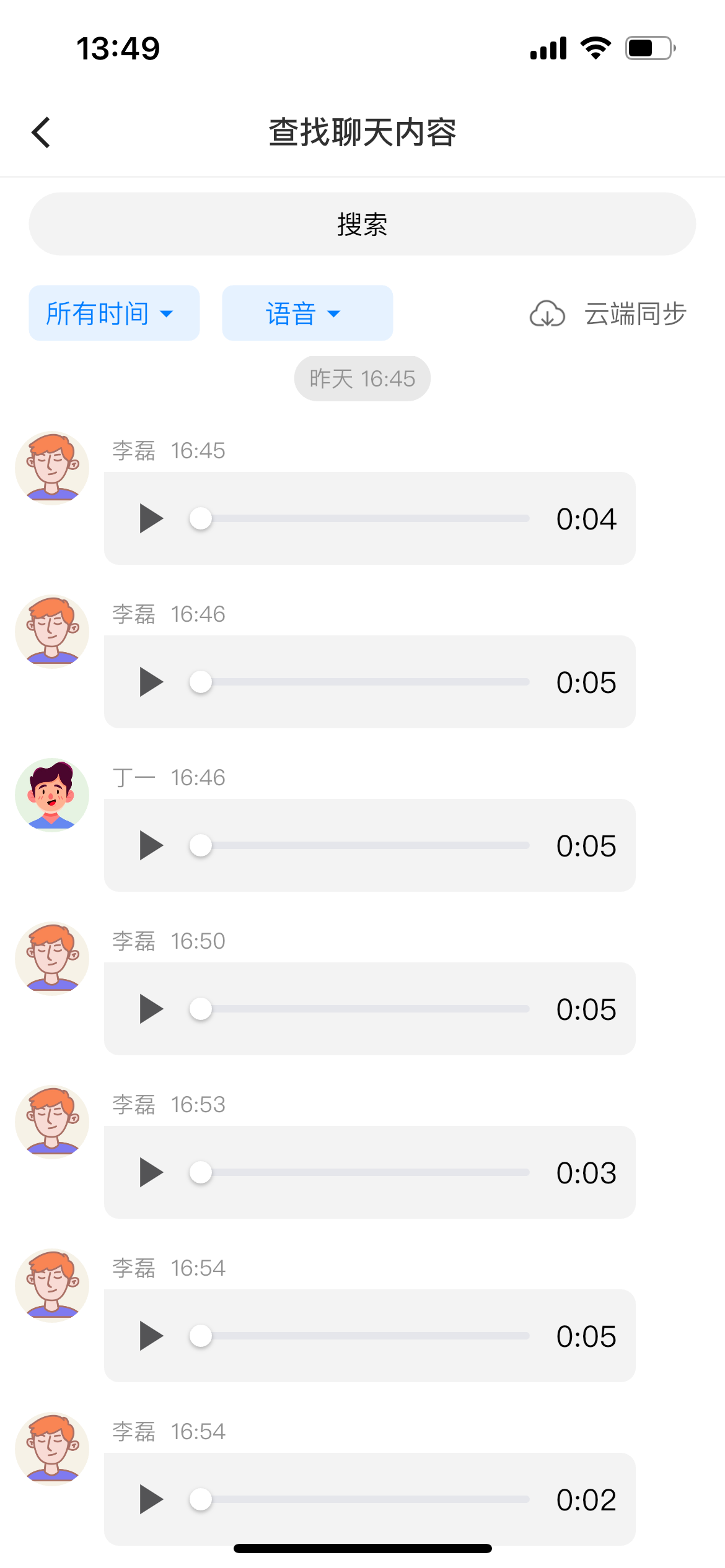Viewport: 725px width, 1568px height.
Task: Expand the 所有时间 time filter
Action: click(114, 313)
